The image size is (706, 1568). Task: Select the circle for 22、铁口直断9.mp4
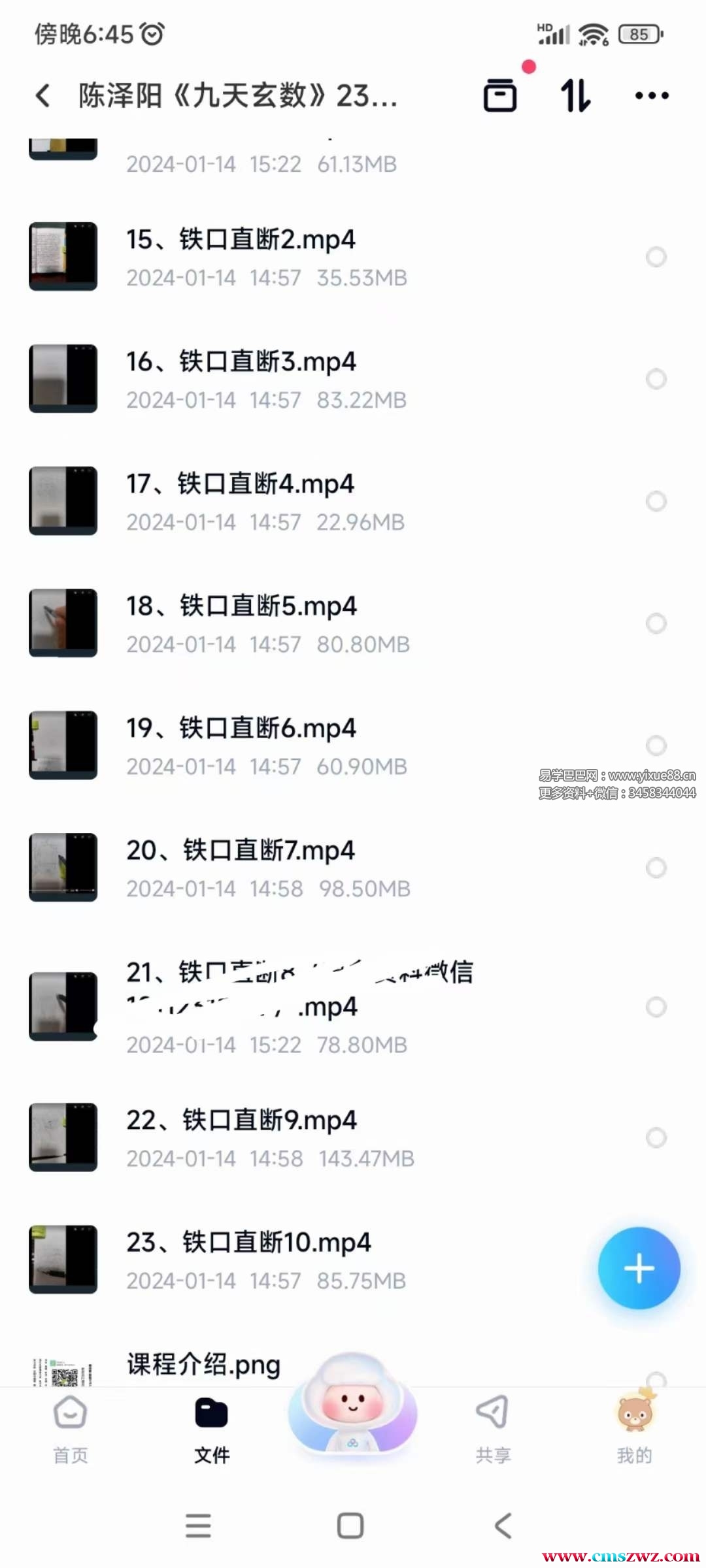click(x=656, y=1137)
